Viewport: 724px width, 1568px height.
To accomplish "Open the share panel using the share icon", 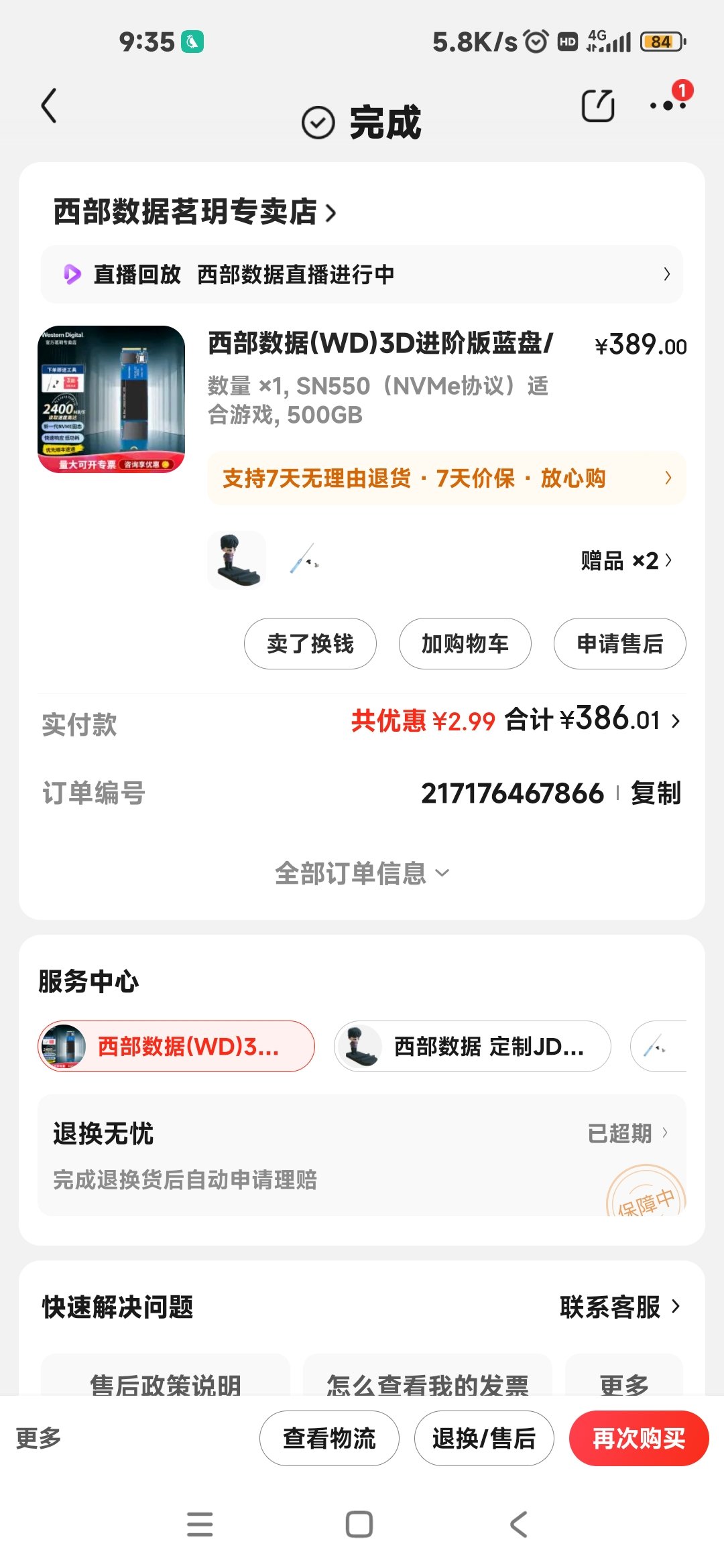I will [597, 106].
